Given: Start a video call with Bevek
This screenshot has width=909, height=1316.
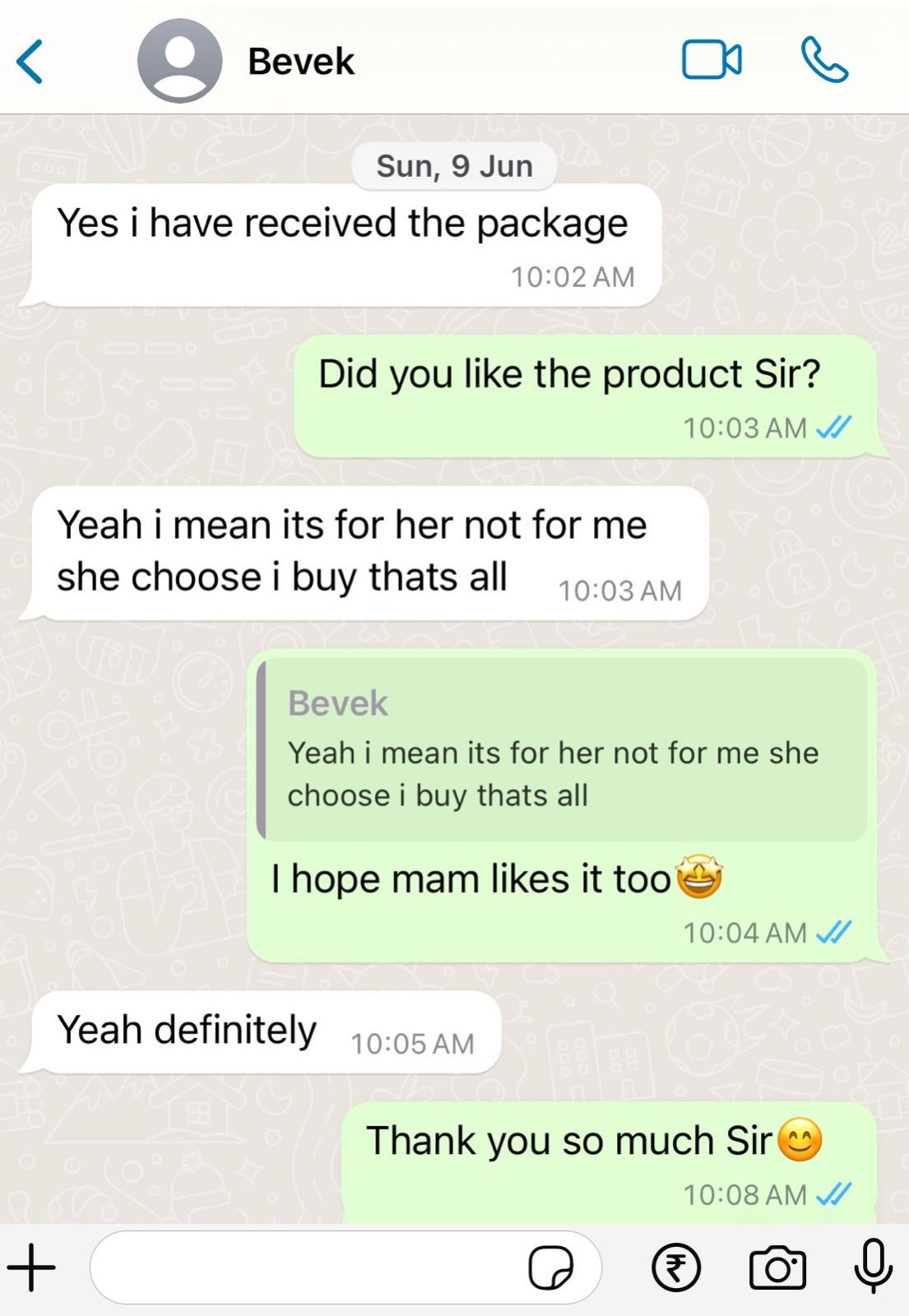Looking at the screenshot, I should click(712, 60).
